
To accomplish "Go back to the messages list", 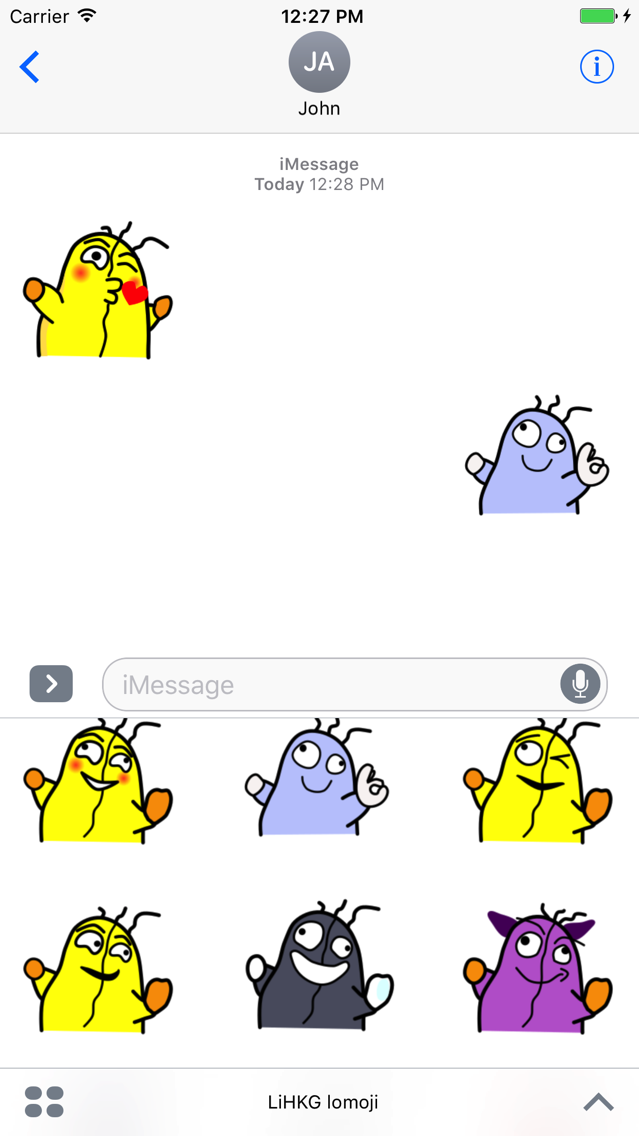I will (x=30, y=68).
